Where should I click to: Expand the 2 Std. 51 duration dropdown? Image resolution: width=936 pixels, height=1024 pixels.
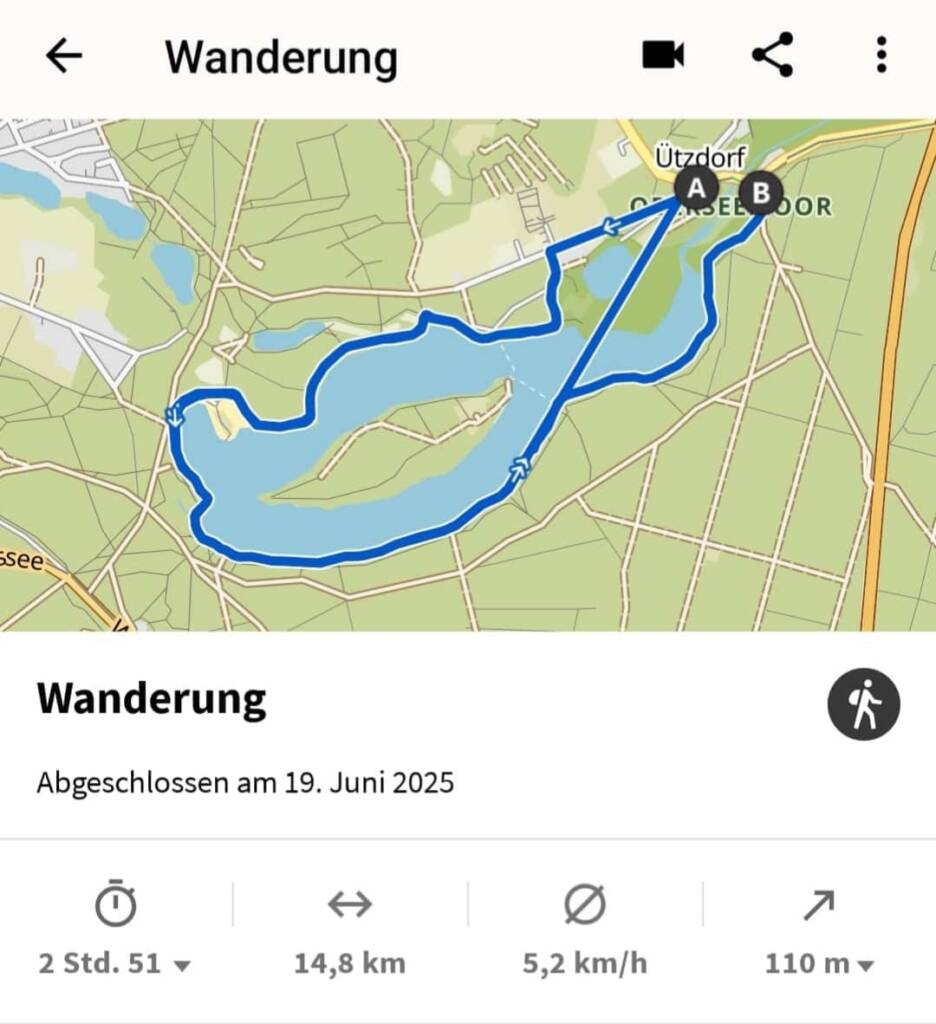click(115, 964)
